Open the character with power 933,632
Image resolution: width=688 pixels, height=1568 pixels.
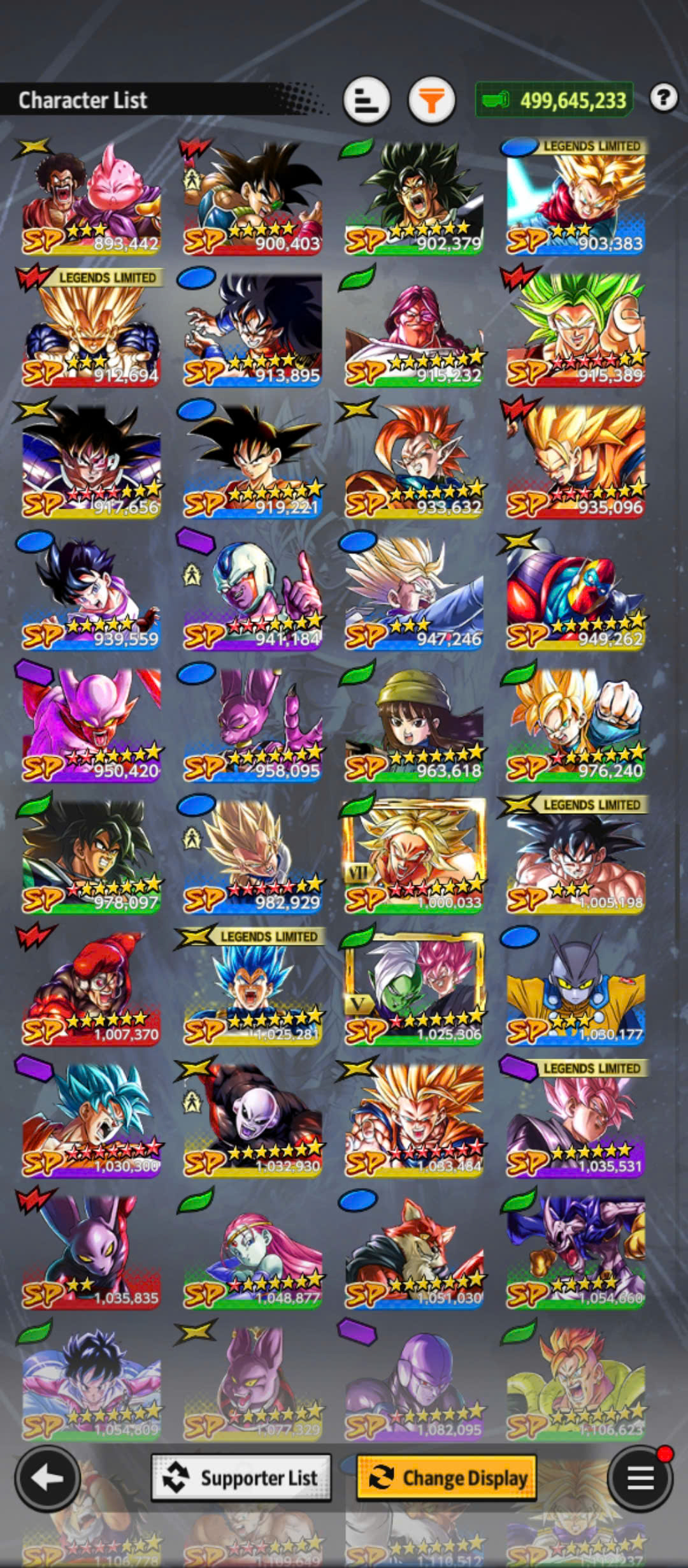coord(414,461)
